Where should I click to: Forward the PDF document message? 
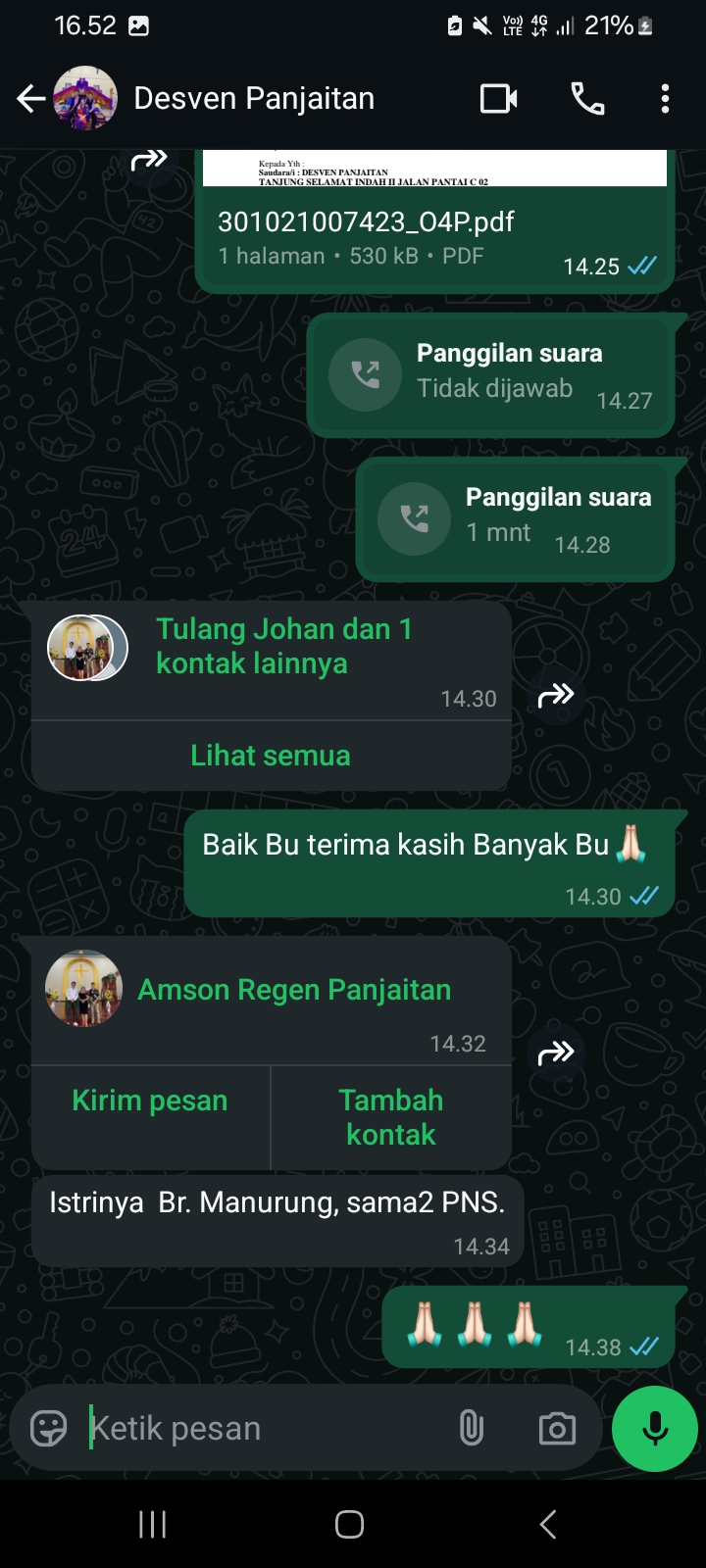(149, 160)
